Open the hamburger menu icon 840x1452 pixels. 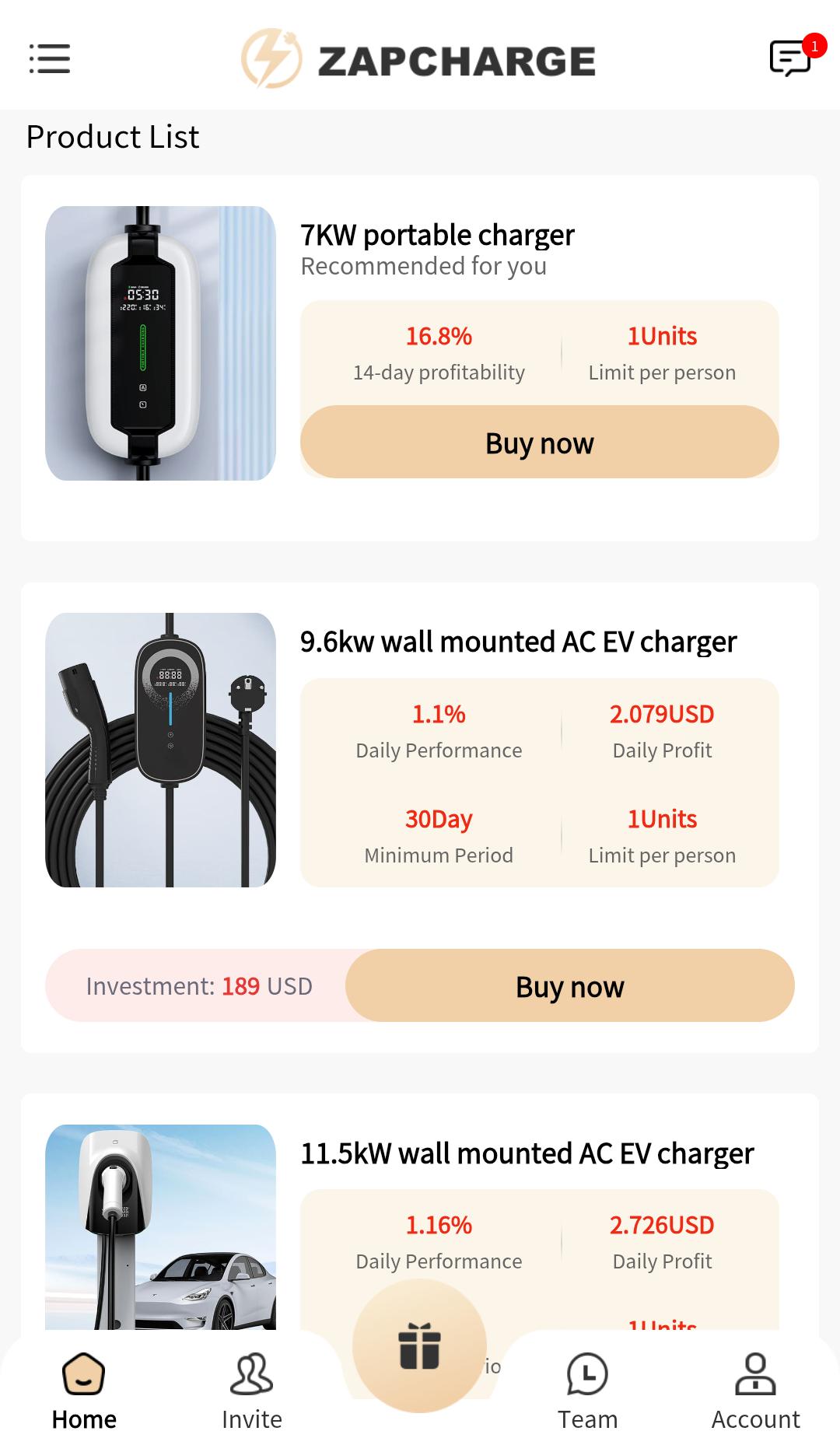coord(48,59)
